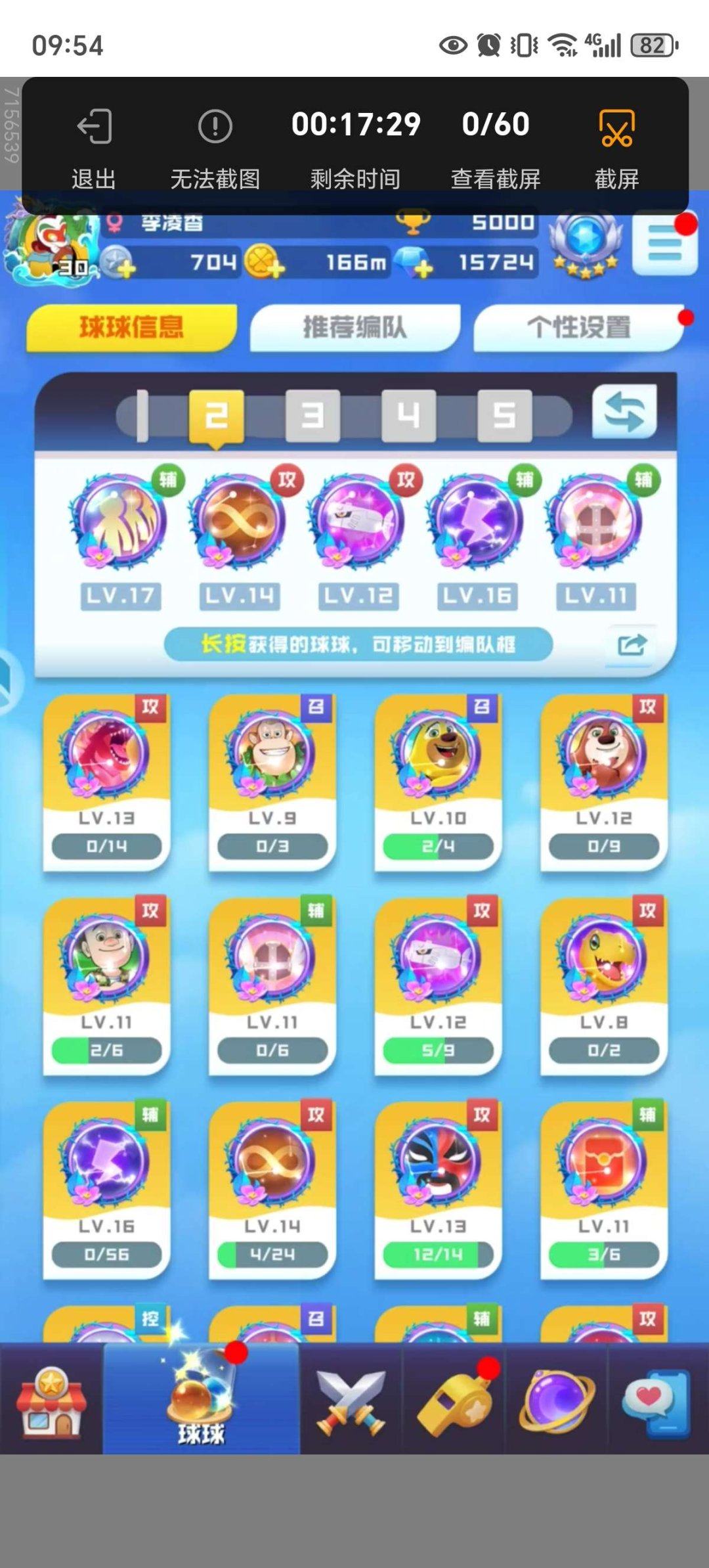Tap the 截屏 screenshot button

point(616,147)
